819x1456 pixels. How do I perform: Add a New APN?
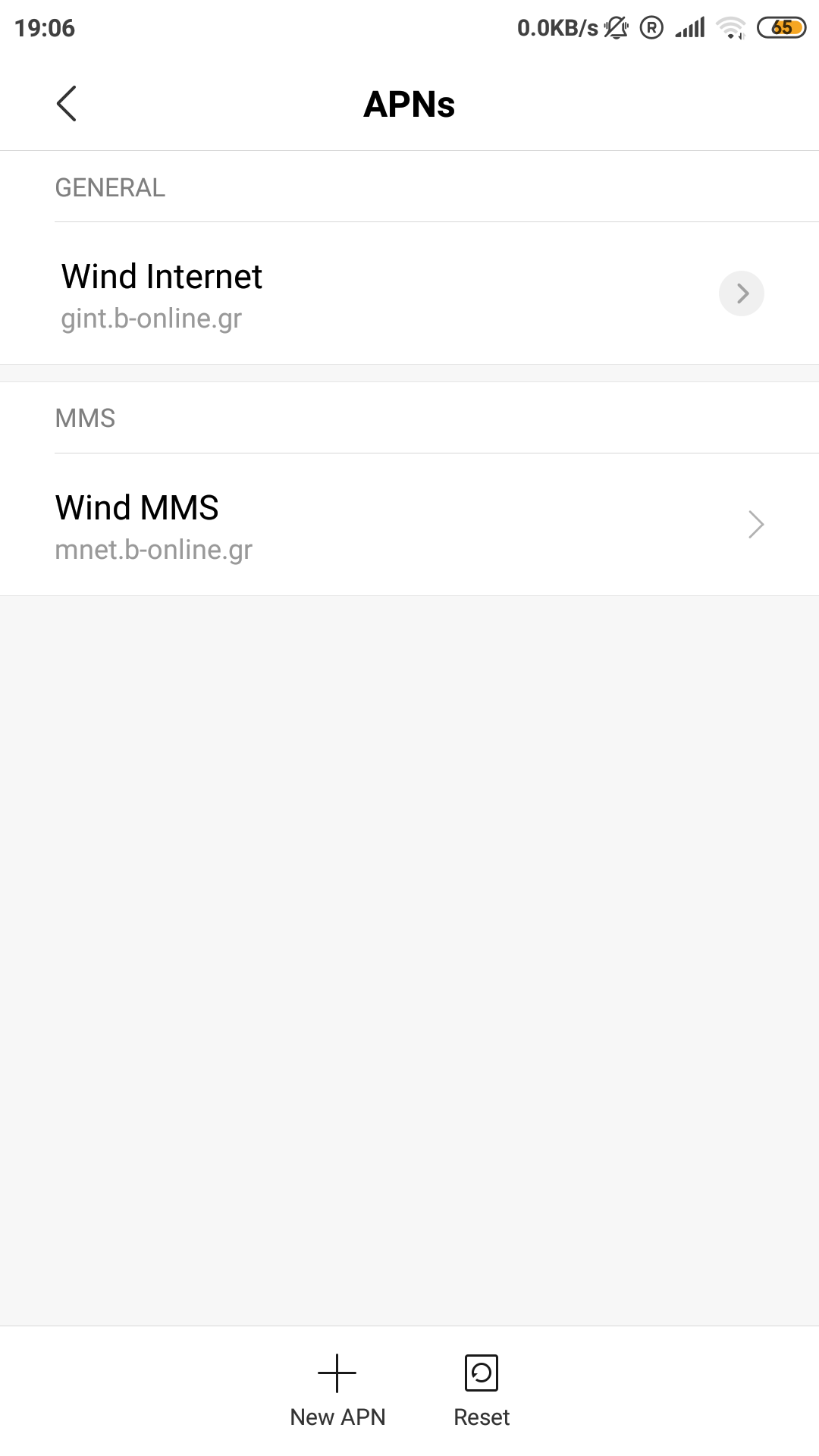[337, 1389]
